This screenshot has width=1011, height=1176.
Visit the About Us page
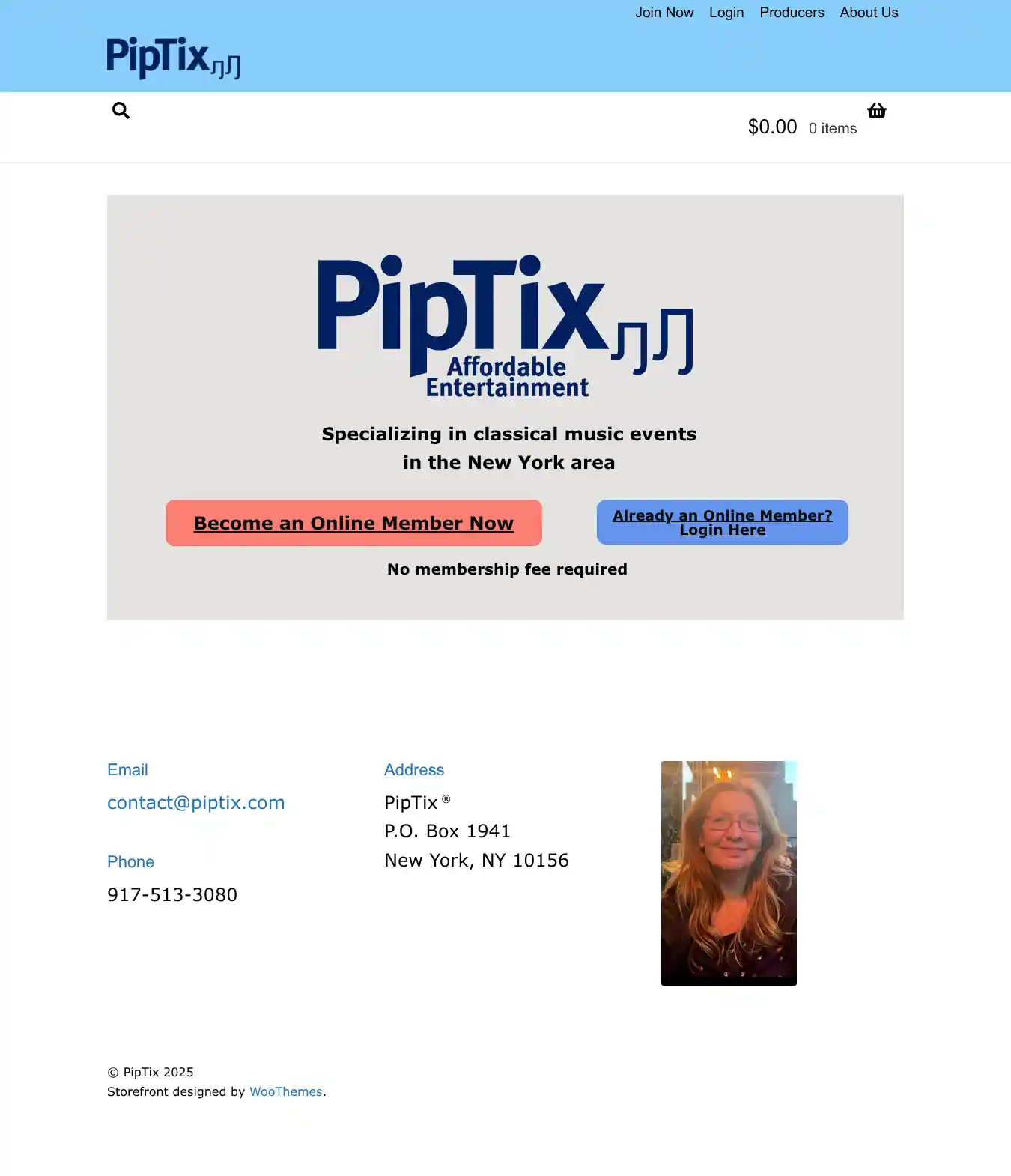(868, 13)
